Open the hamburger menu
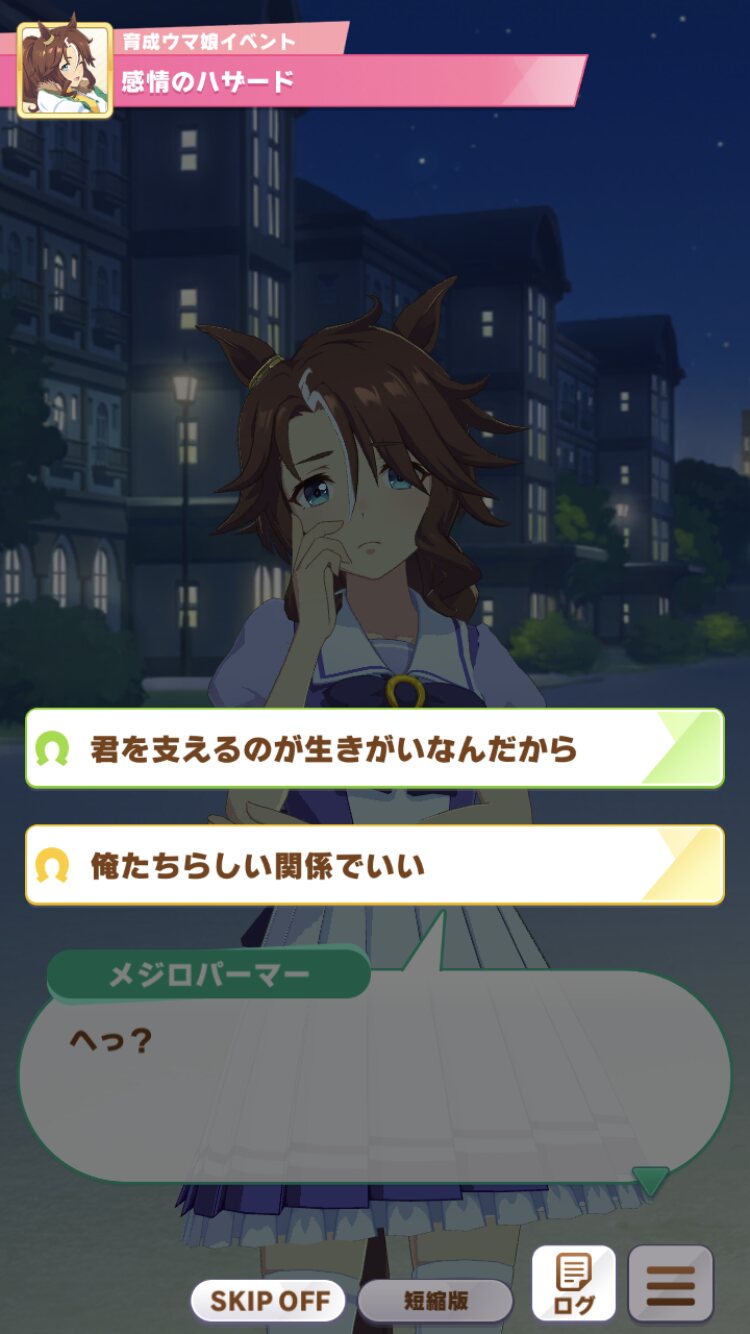Screen dimensions: 750x1334 [670, 1283]
